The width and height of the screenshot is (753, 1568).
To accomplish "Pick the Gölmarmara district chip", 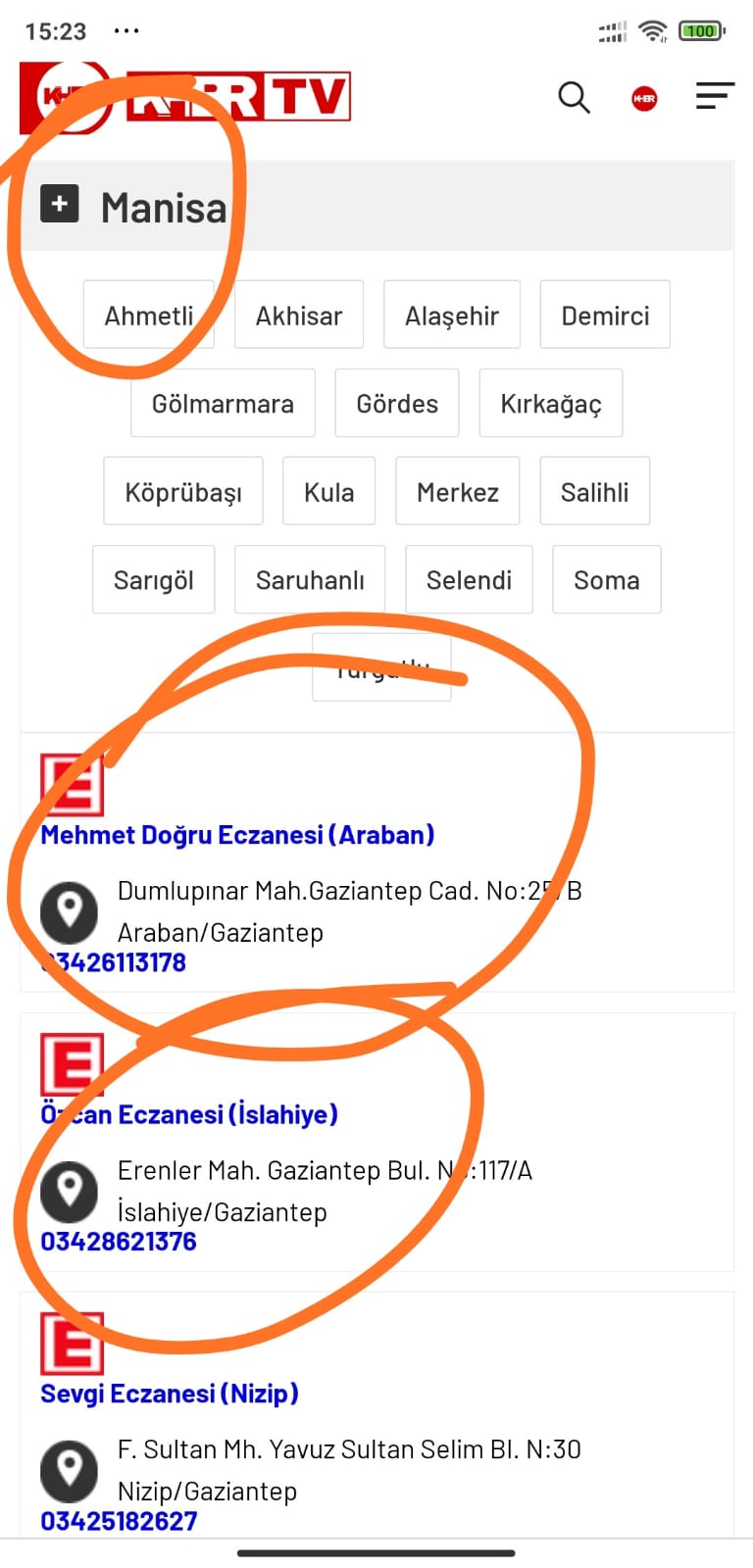I will coord(223,403).
